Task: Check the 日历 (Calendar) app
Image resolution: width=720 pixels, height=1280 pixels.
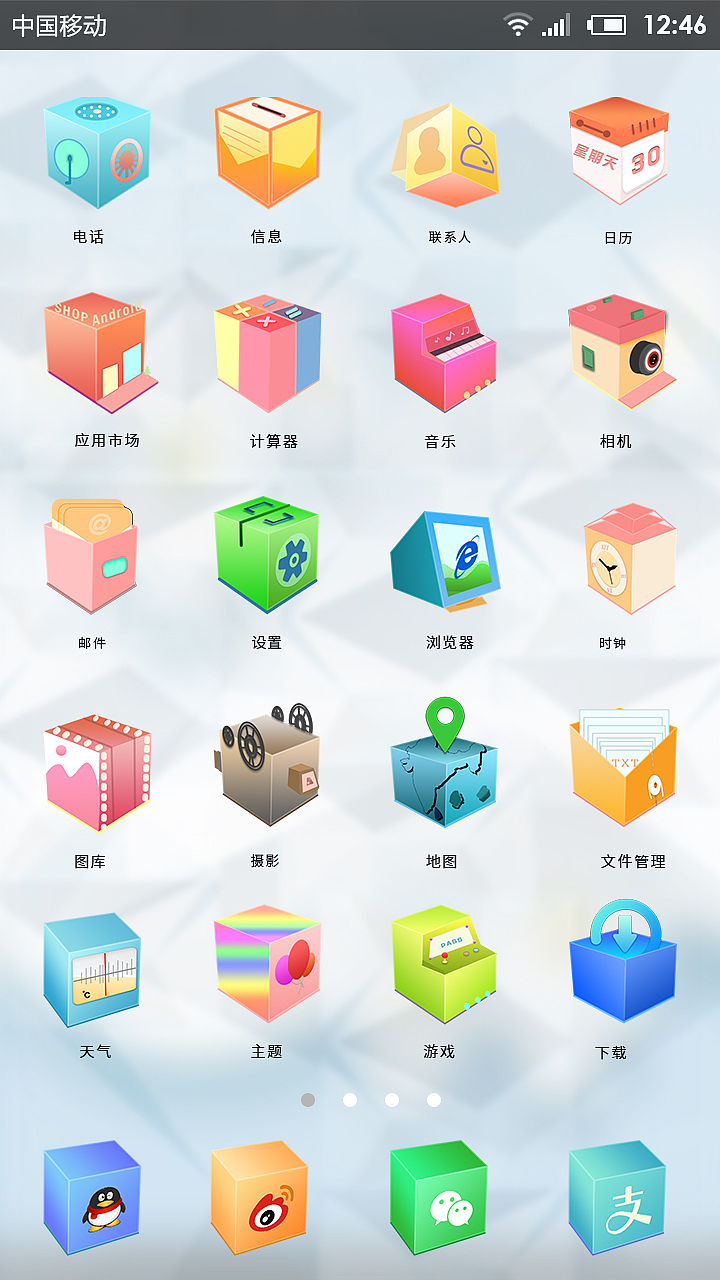Action: tap(620, 150)
